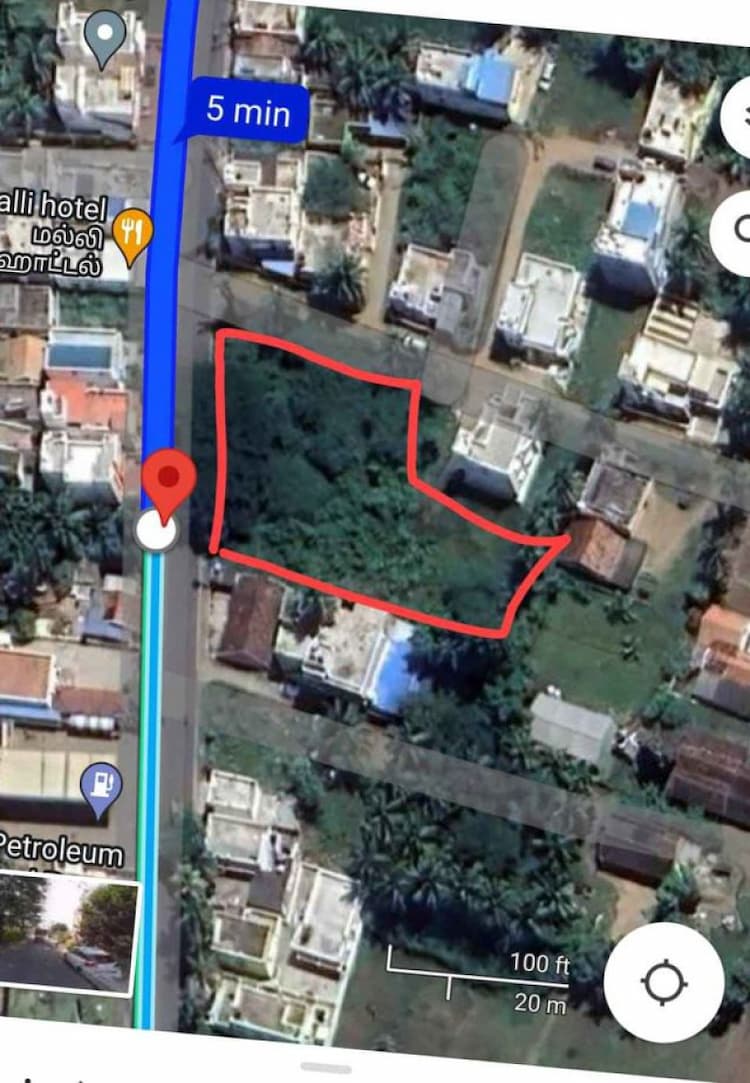
Task: Tap the 5 min route label
Action: (x=246, y=108)
